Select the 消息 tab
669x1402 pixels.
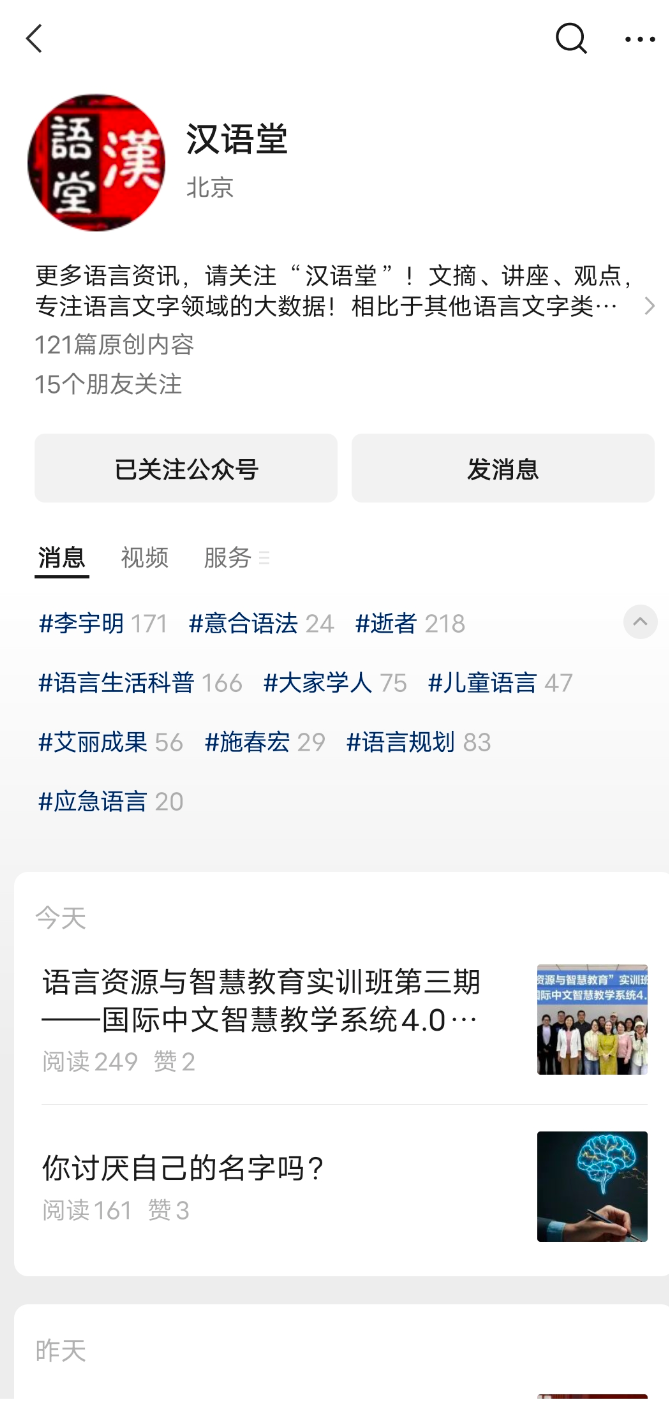(x=62, y=558)
